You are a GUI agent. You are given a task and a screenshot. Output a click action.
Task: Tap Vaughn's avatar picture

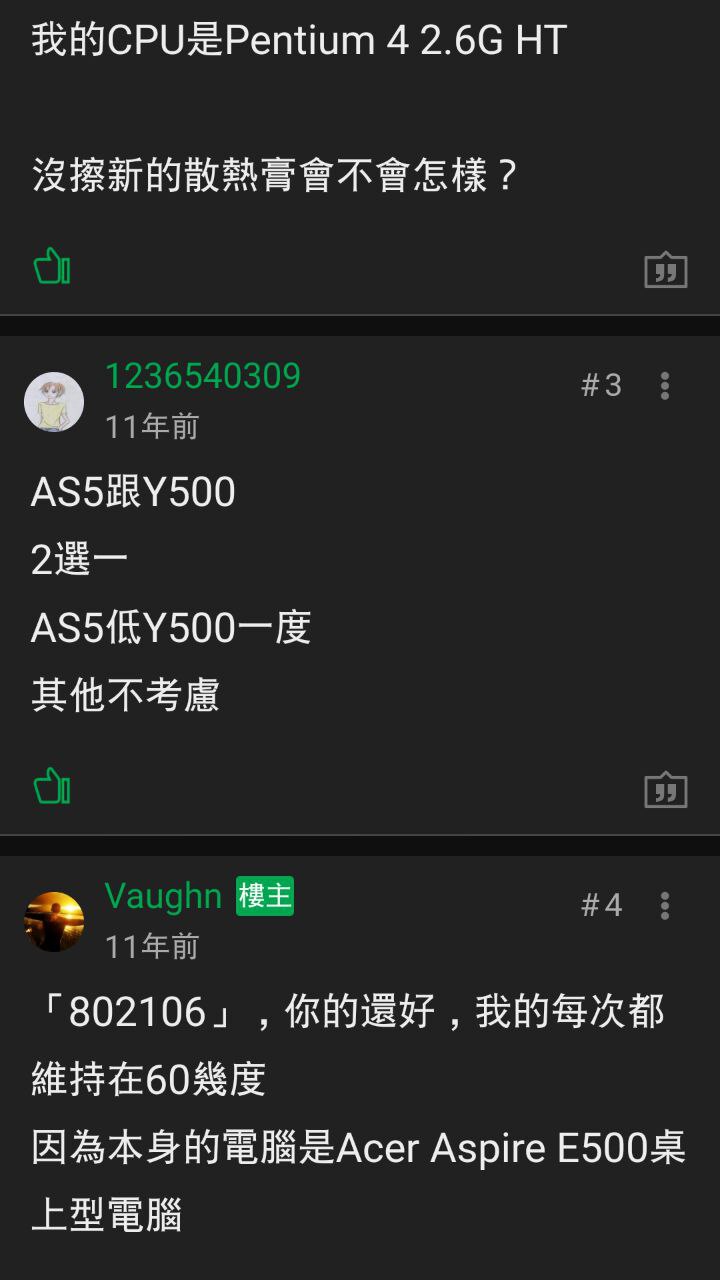click(x=54, y=922)
